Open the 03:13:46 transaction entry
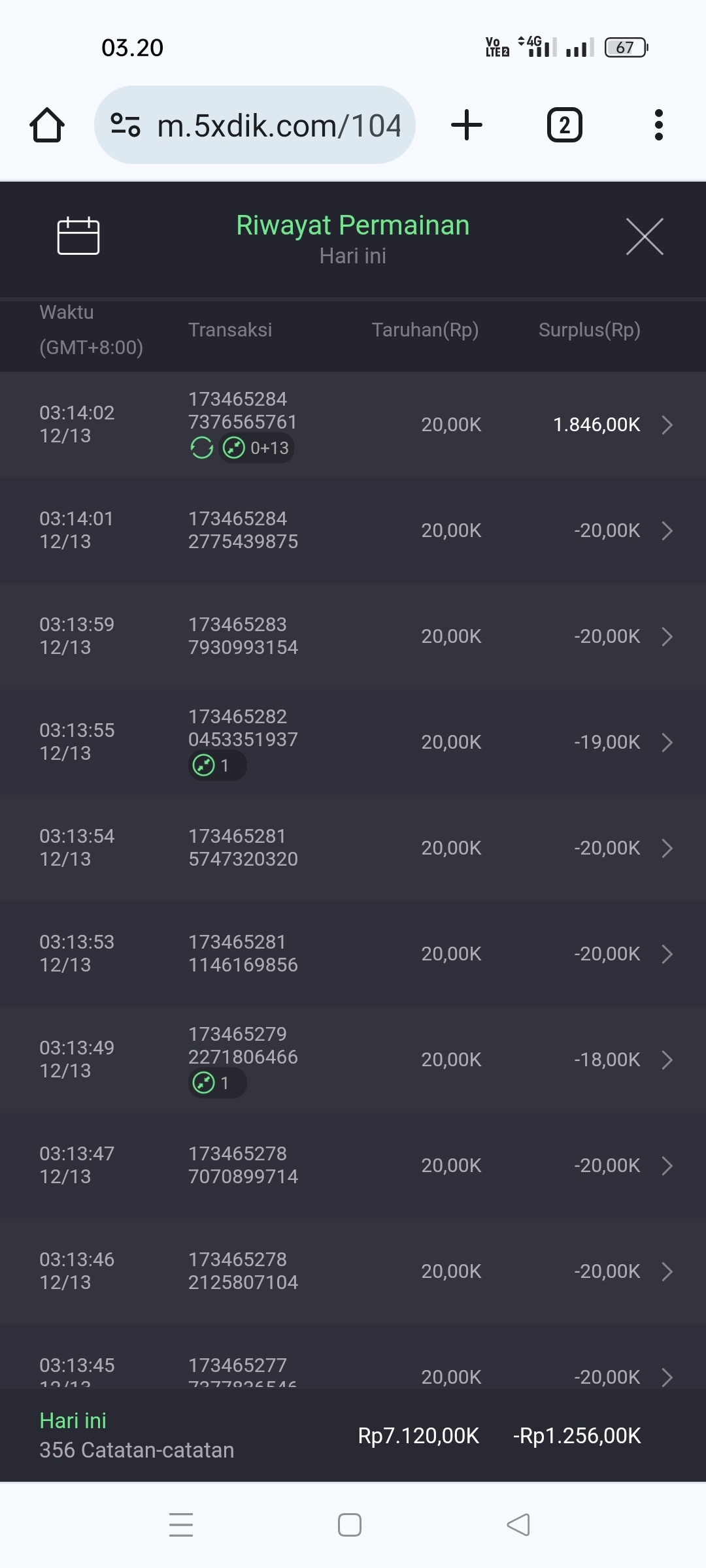The width and height of the screenshot is (706, 1568). [353, 1271]
